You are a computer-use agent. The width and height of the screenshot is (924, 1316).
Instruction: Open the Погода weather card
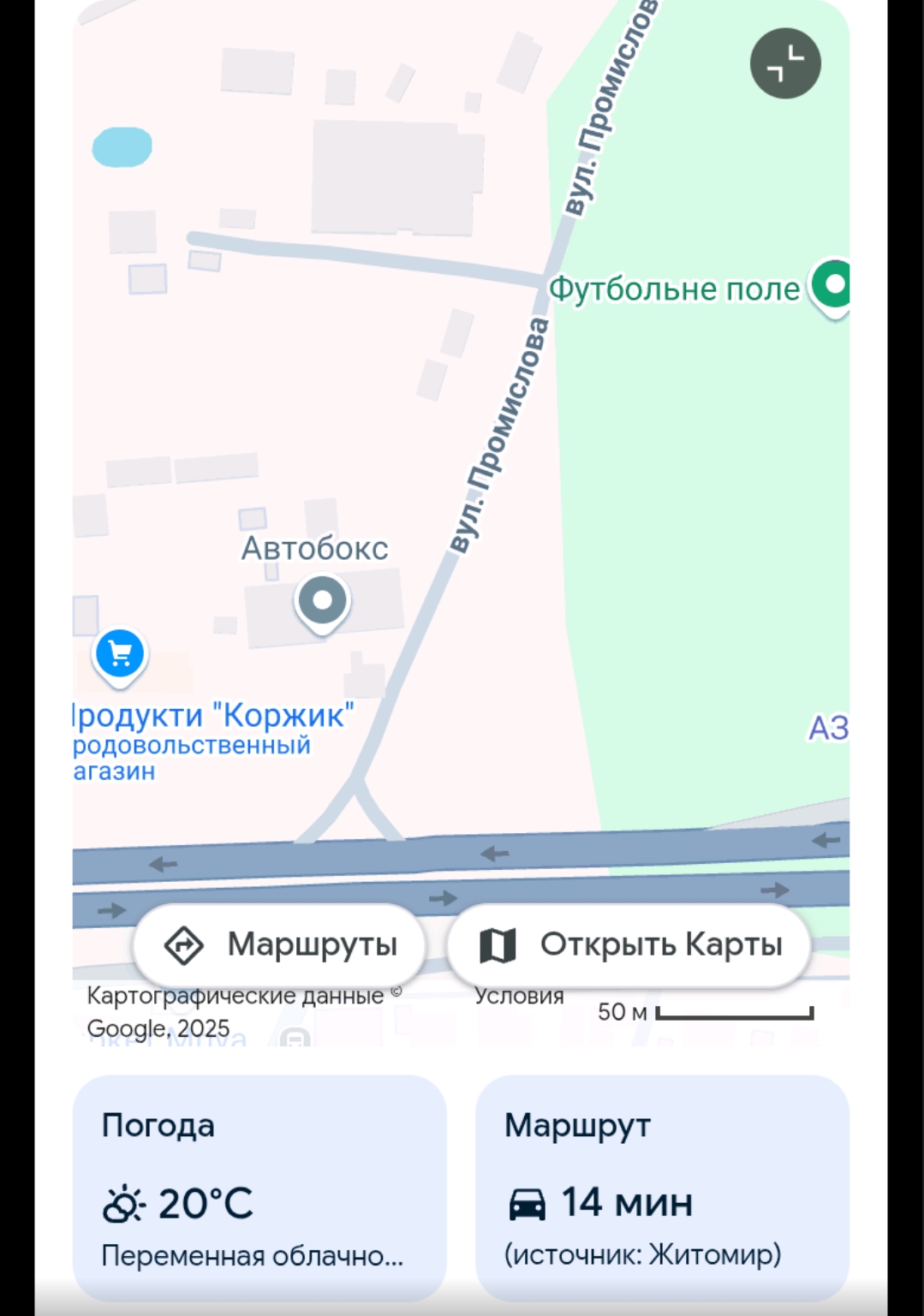click(259, 1187)
